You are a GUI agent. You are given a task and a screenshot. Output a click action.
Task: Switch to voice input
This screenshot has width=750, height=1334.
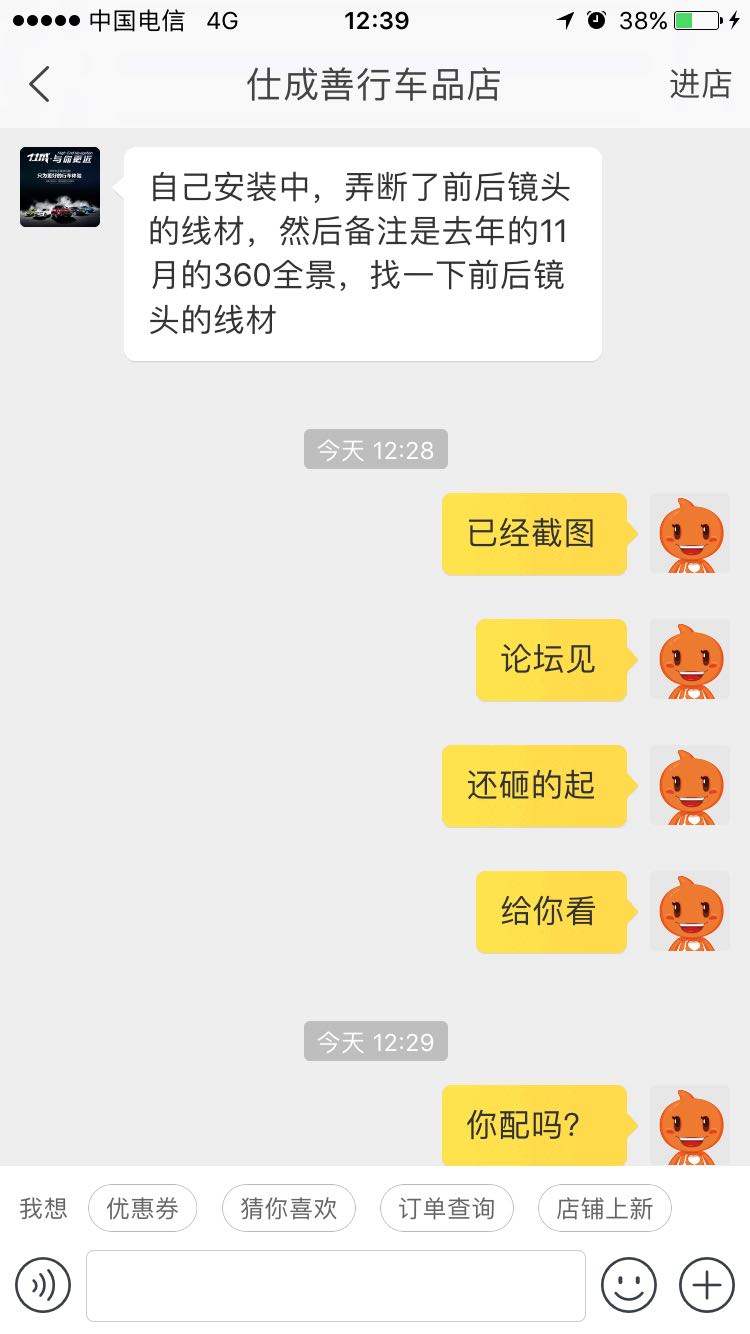(x=43, y=1285)
